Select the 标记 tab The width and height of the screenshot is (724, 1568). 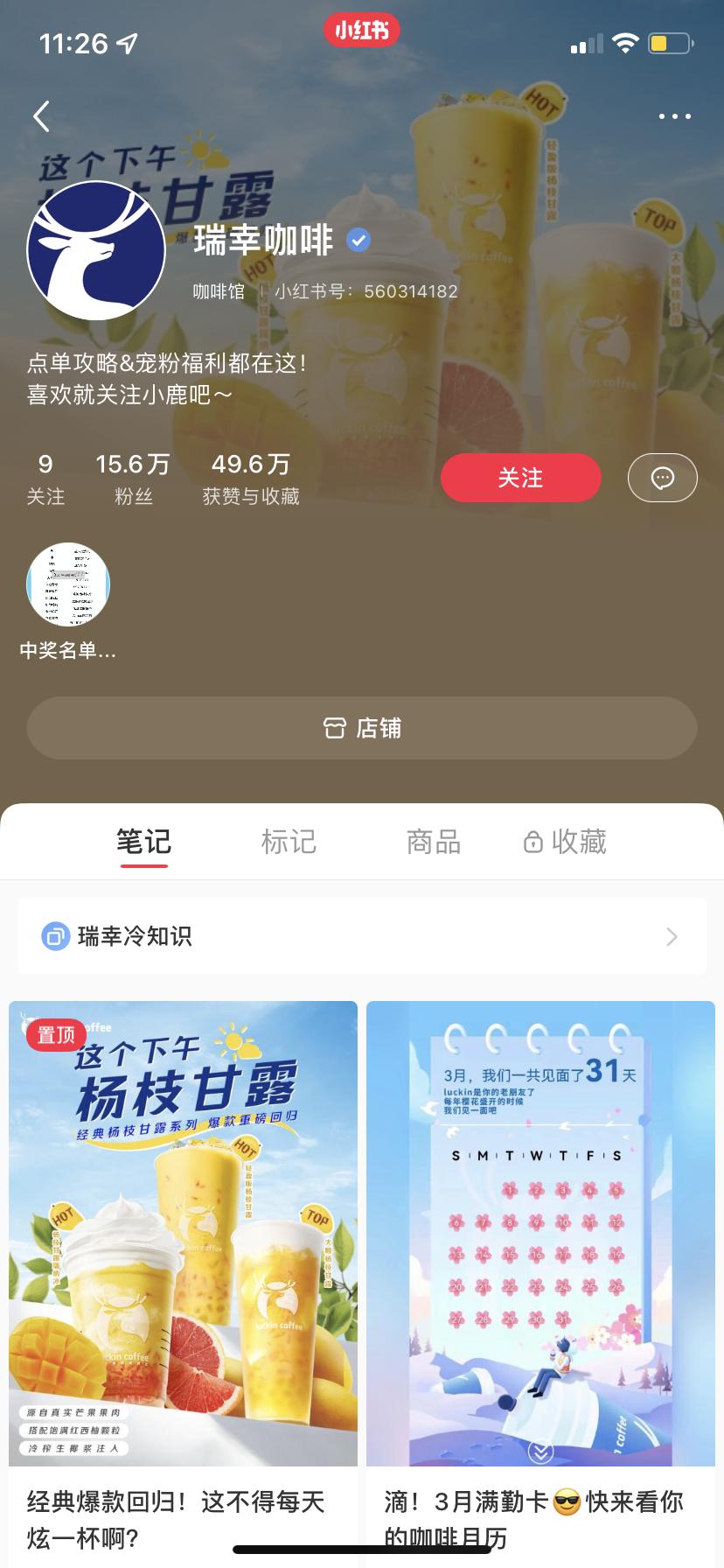pos(289,842)
